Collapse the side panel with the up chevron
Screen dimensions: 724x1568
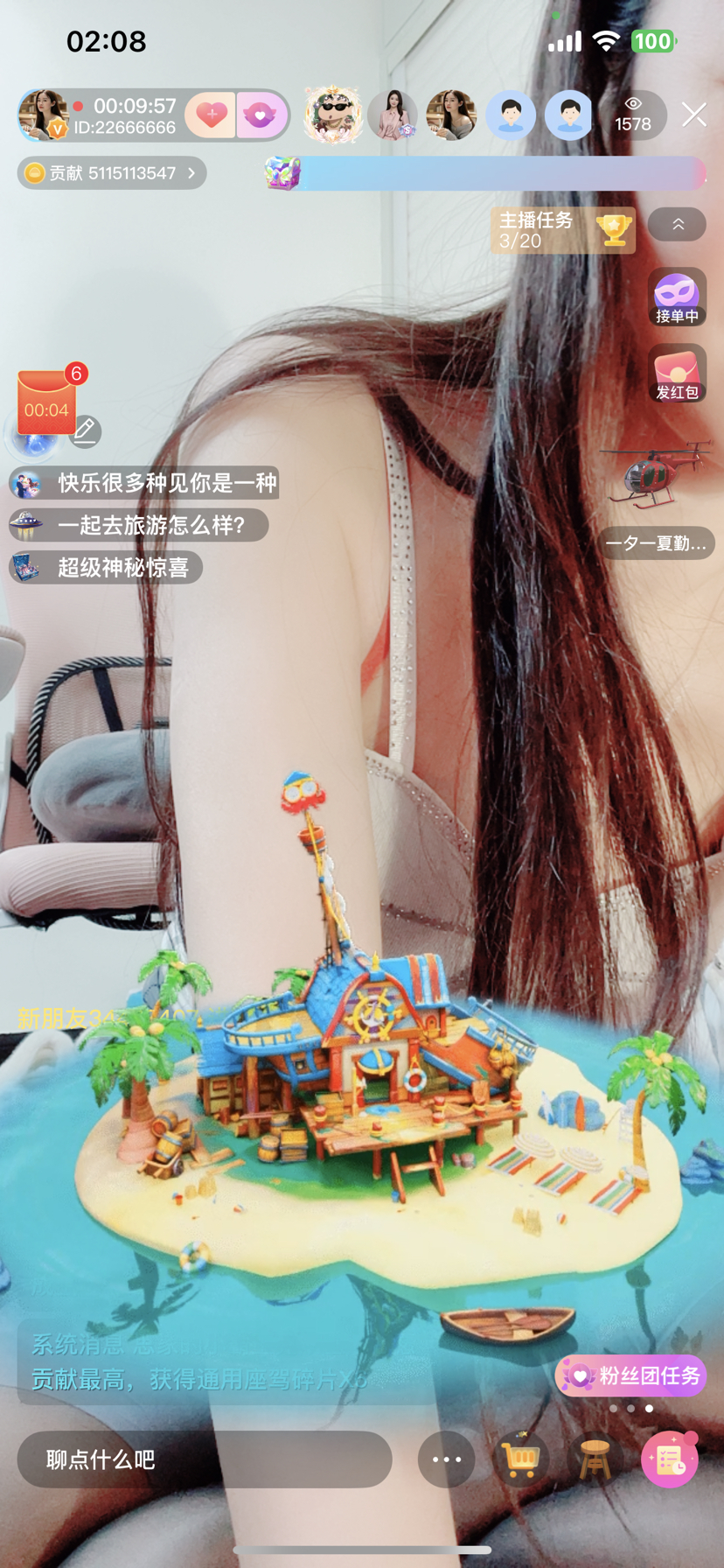tap(678, 225)
